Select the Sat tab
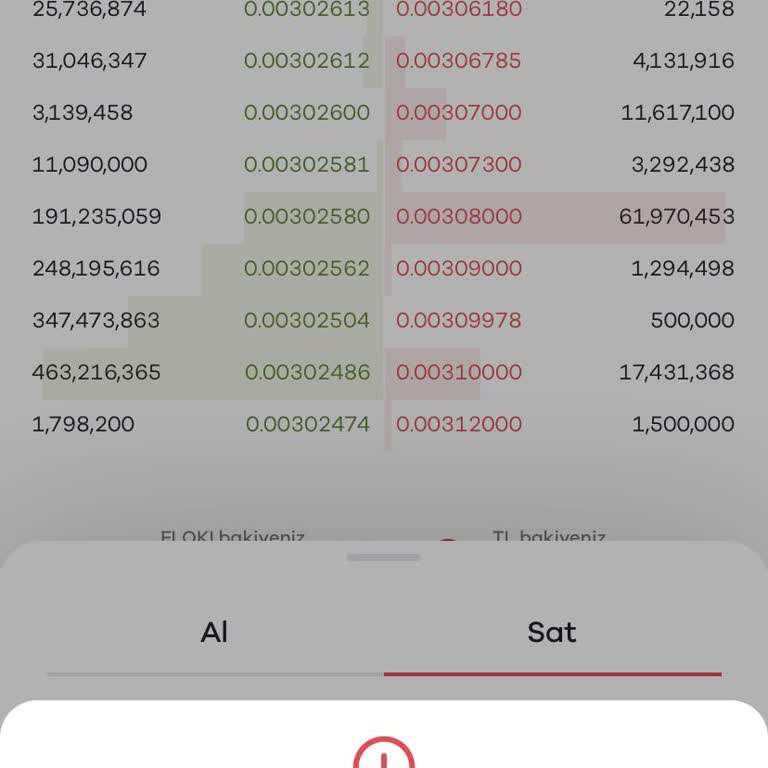The image size is (768, 768). pyautogui.click(x=552, y=632)
